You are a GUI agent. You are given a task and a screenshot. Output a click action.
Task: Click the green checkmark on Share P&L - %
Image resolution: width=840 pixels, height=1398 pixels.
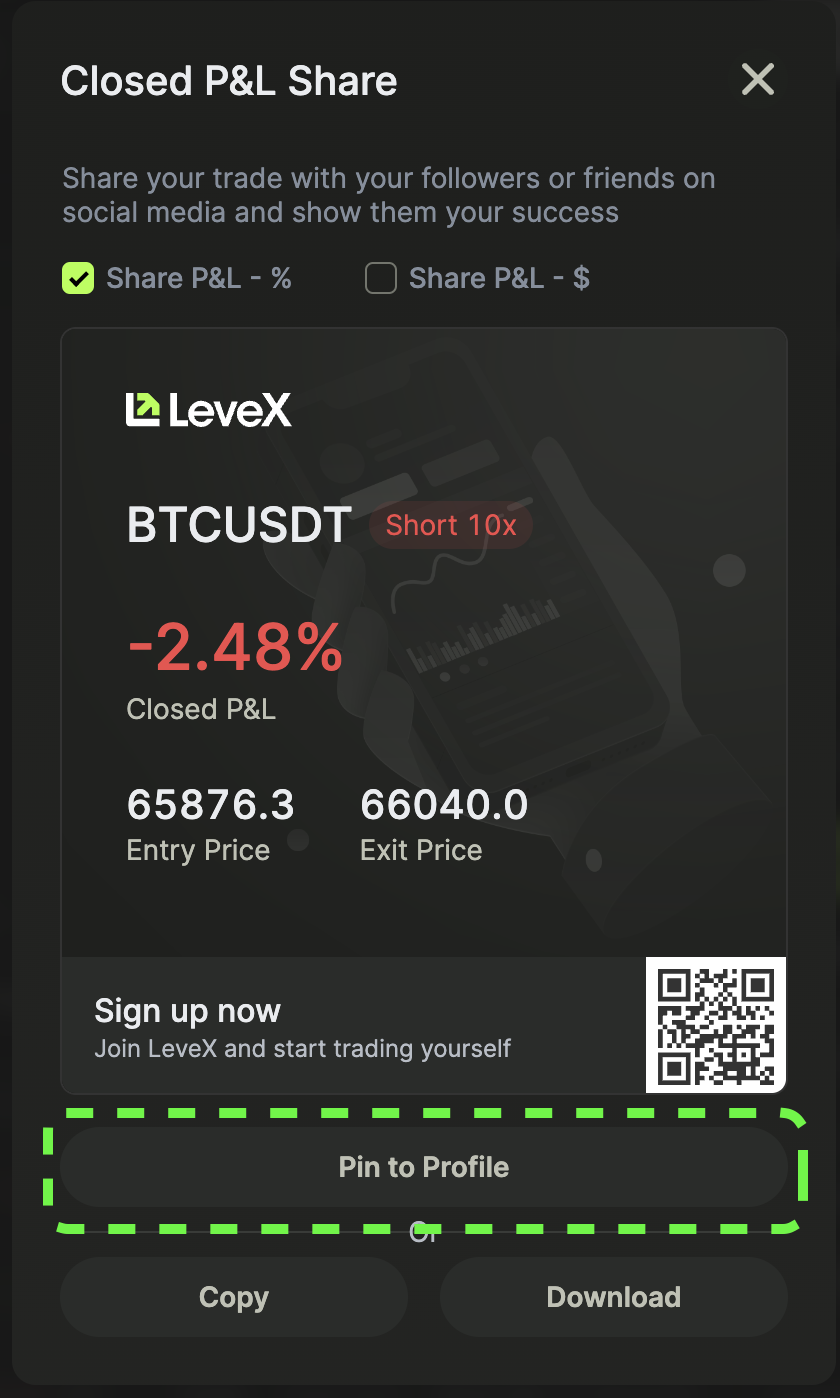(77, 278)
